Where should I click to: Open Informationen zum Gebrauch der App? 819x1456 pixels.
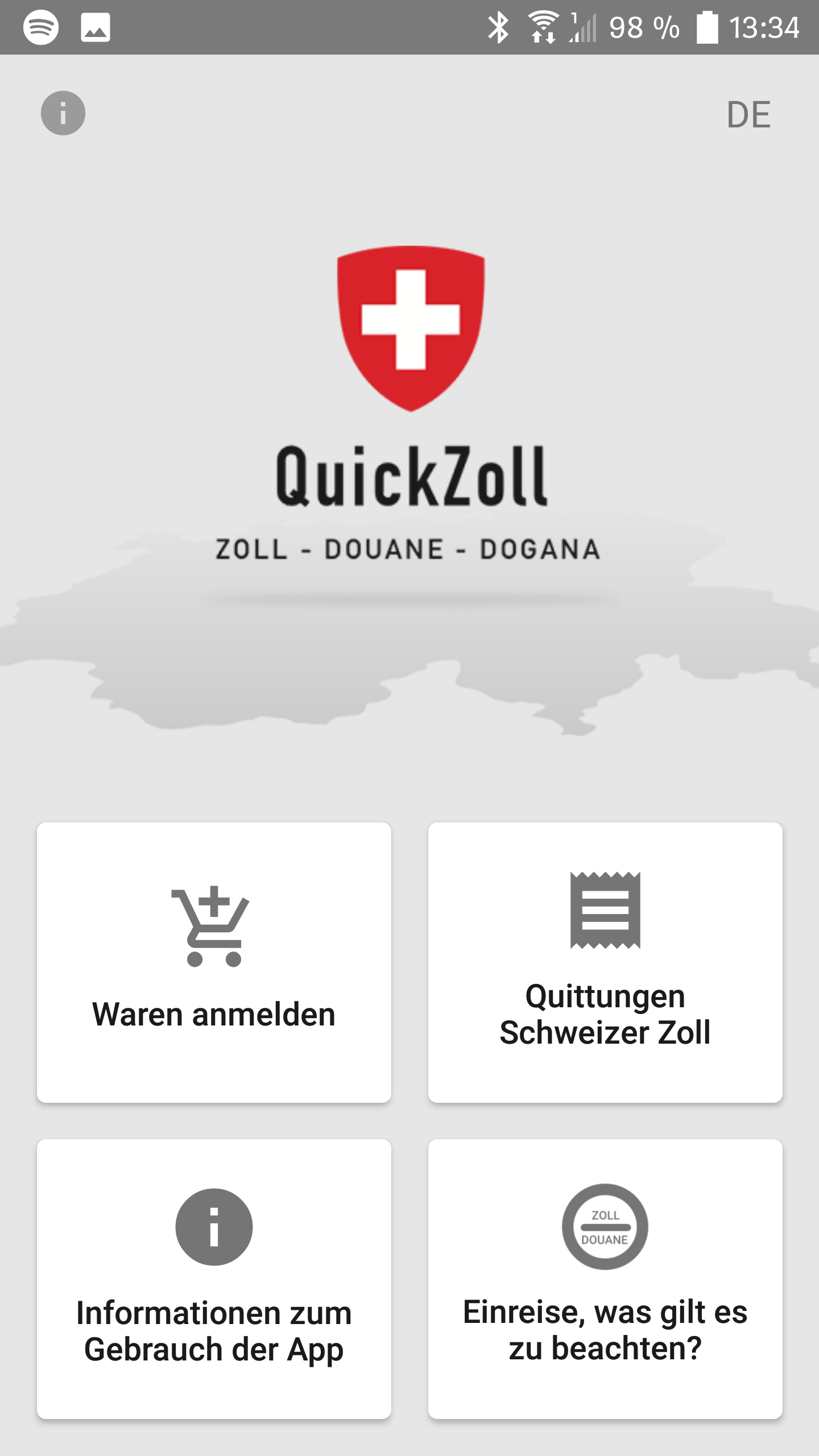[x=214, y=1279]
